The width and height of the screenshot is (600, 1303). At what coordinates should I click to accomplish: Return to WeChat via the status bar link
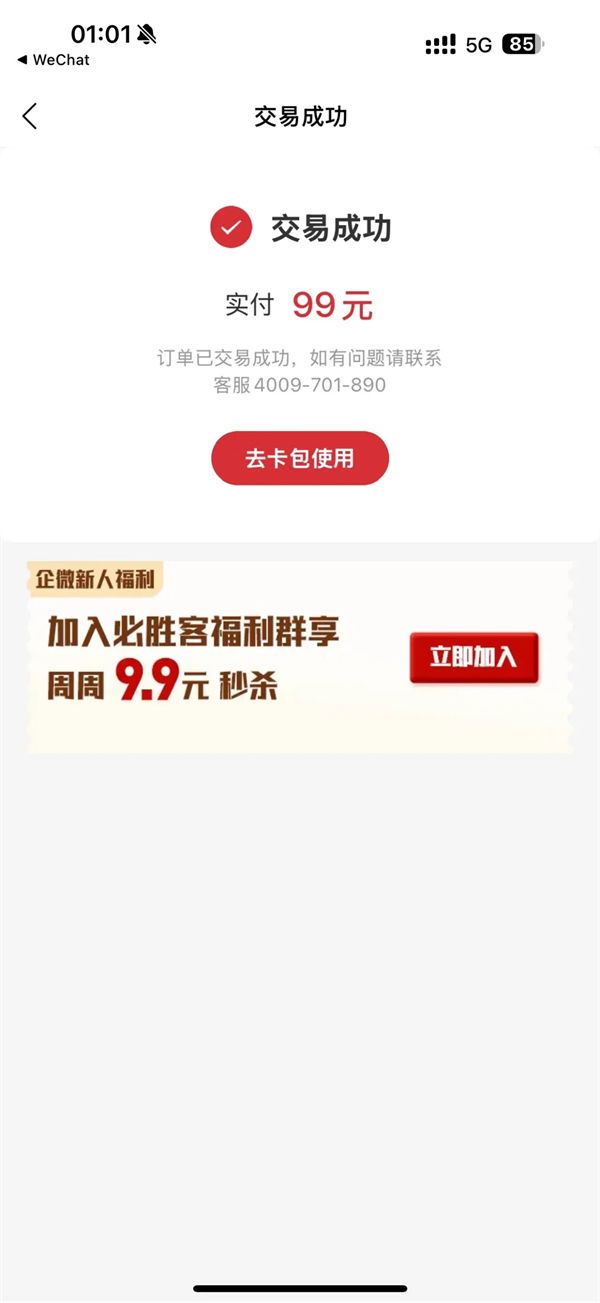pos(54,60)
